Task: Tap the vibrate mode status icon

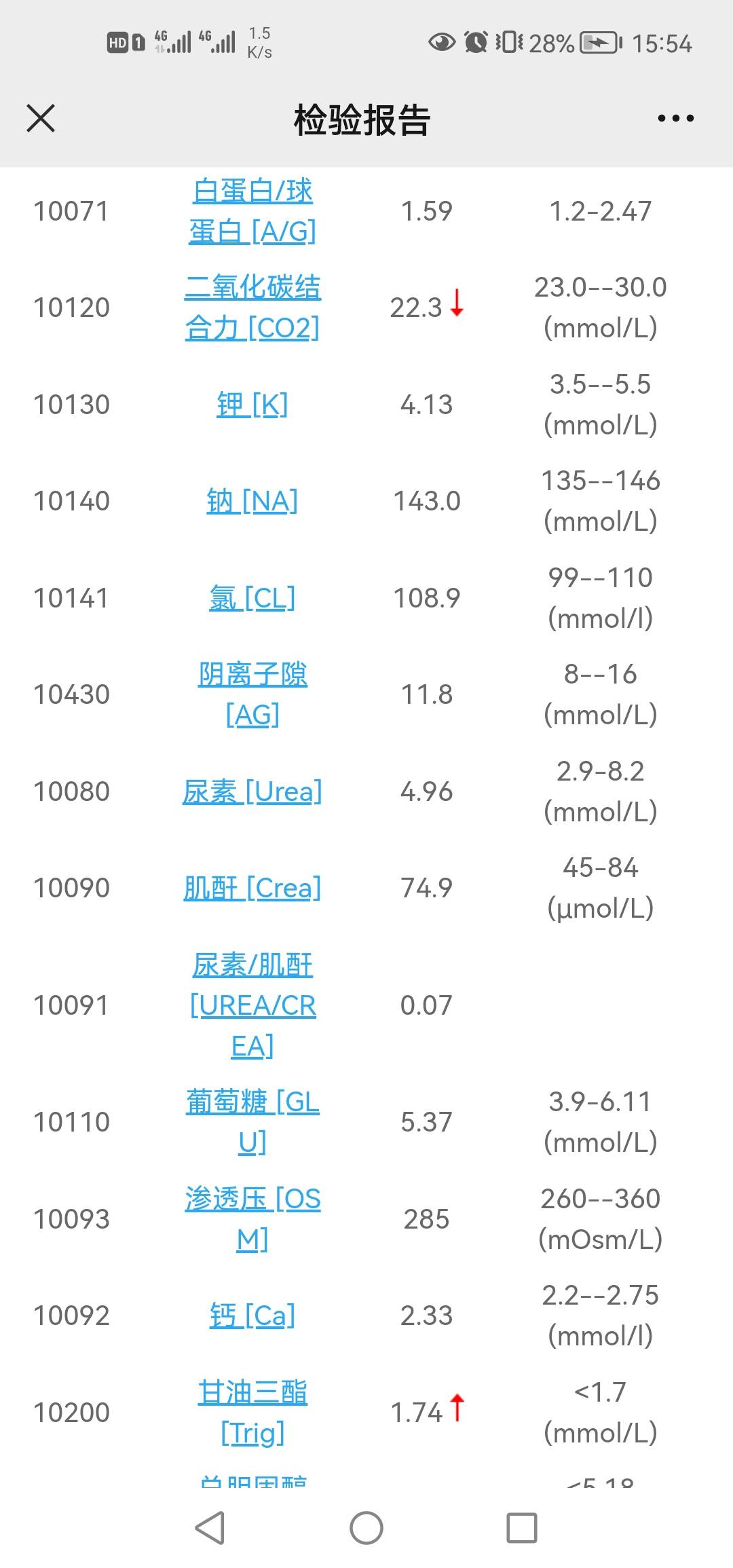Action: 510,43
